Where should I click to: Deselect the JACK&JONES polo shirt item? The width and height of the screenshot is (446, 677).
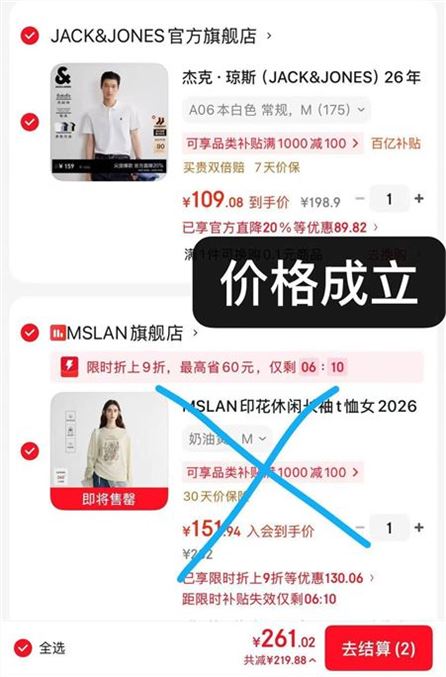pos(30,122)
